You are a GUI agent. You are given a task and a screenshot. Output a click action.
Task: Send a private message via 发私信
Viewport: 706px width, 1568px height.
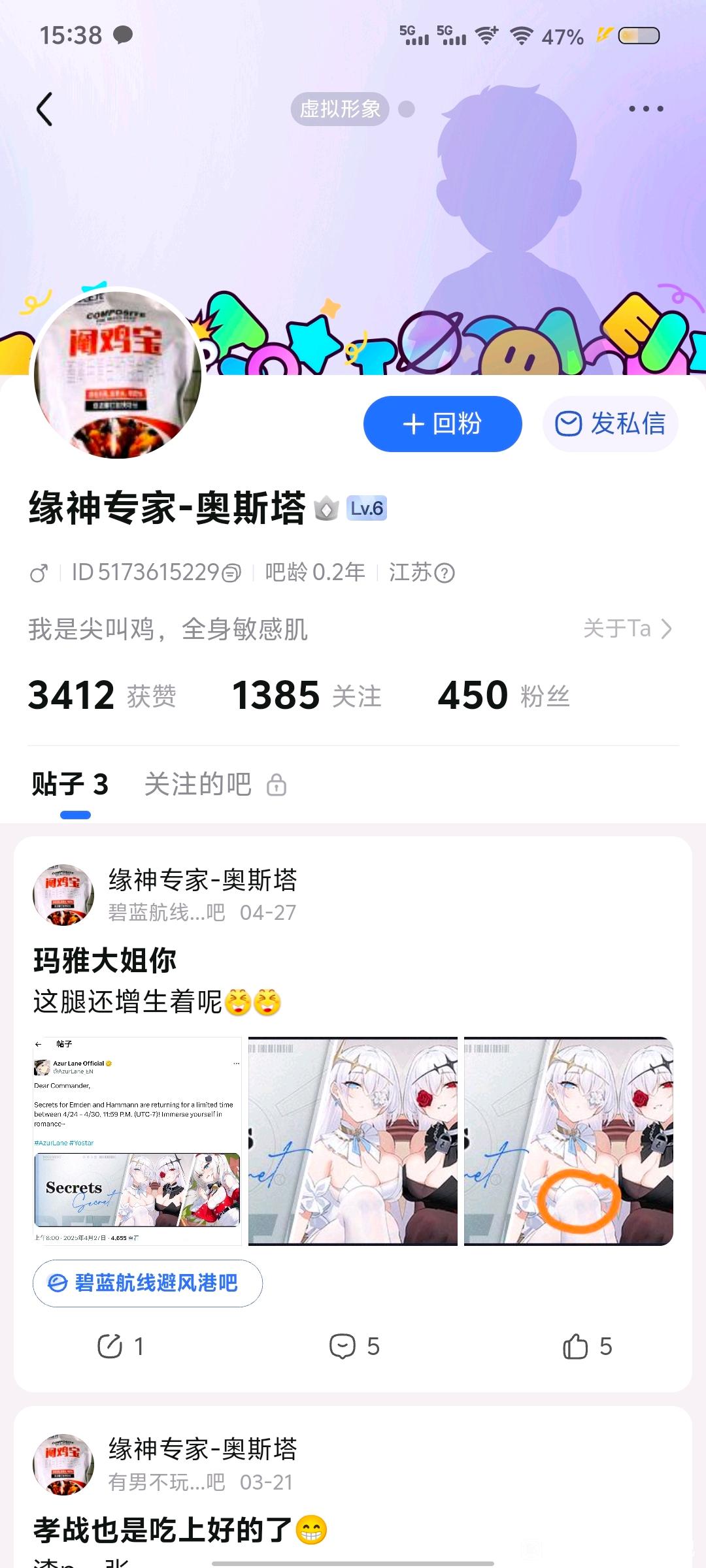610,424
